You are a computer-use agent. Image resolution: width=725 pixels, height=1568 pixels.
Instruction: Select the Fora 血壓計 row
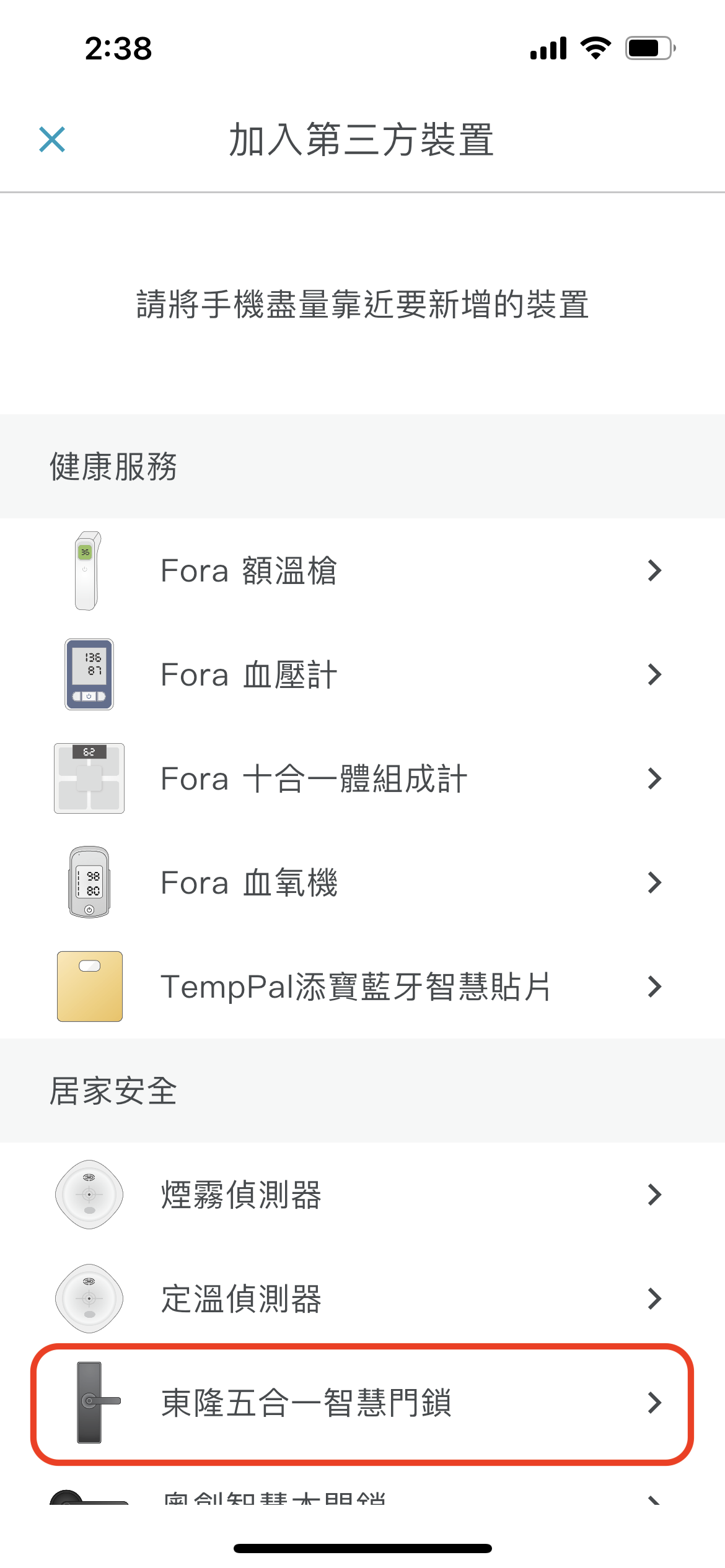click(362, 674)
